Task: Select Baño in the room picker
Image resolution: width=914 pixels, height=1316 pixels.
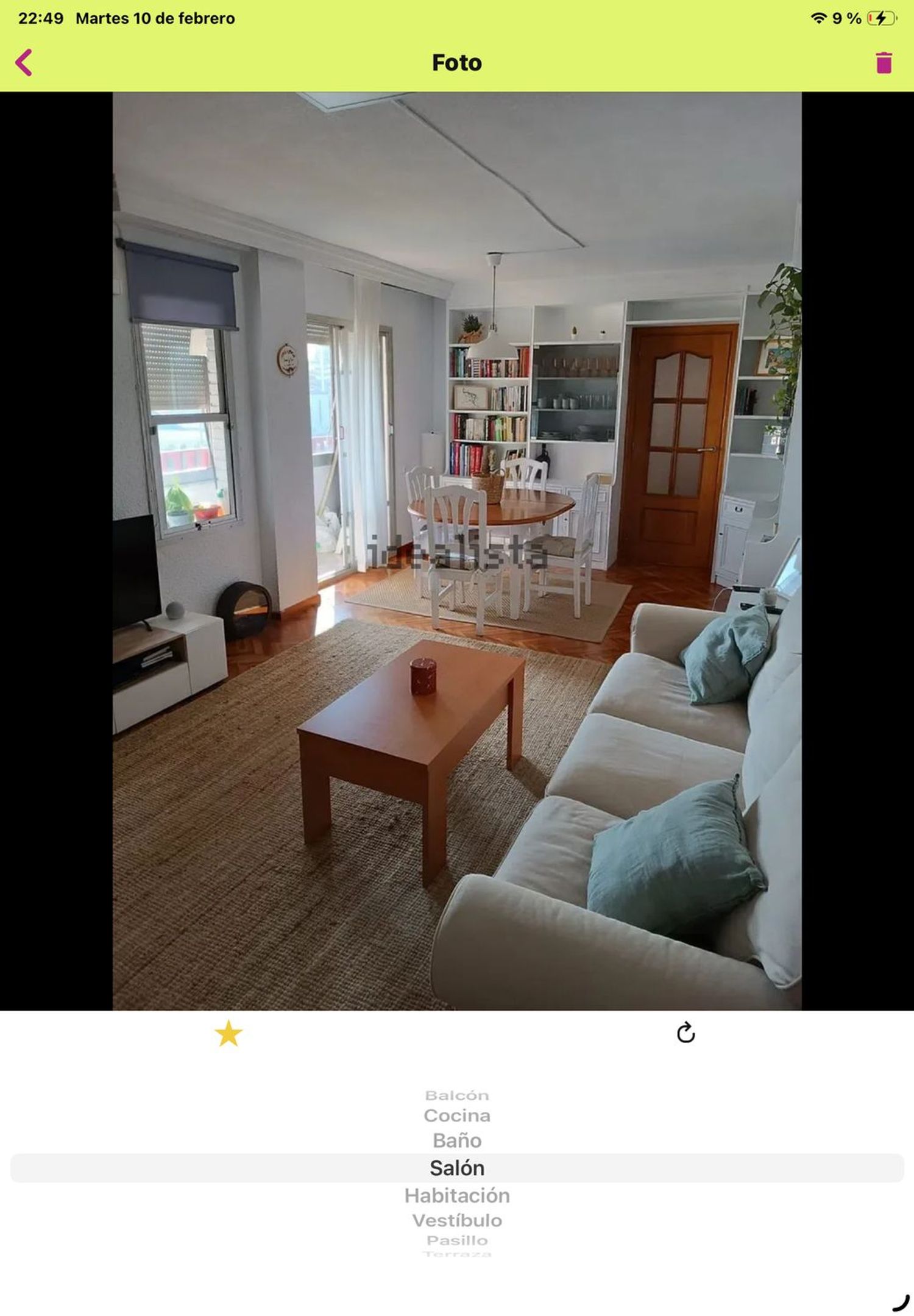Action: coord(457,1140)
